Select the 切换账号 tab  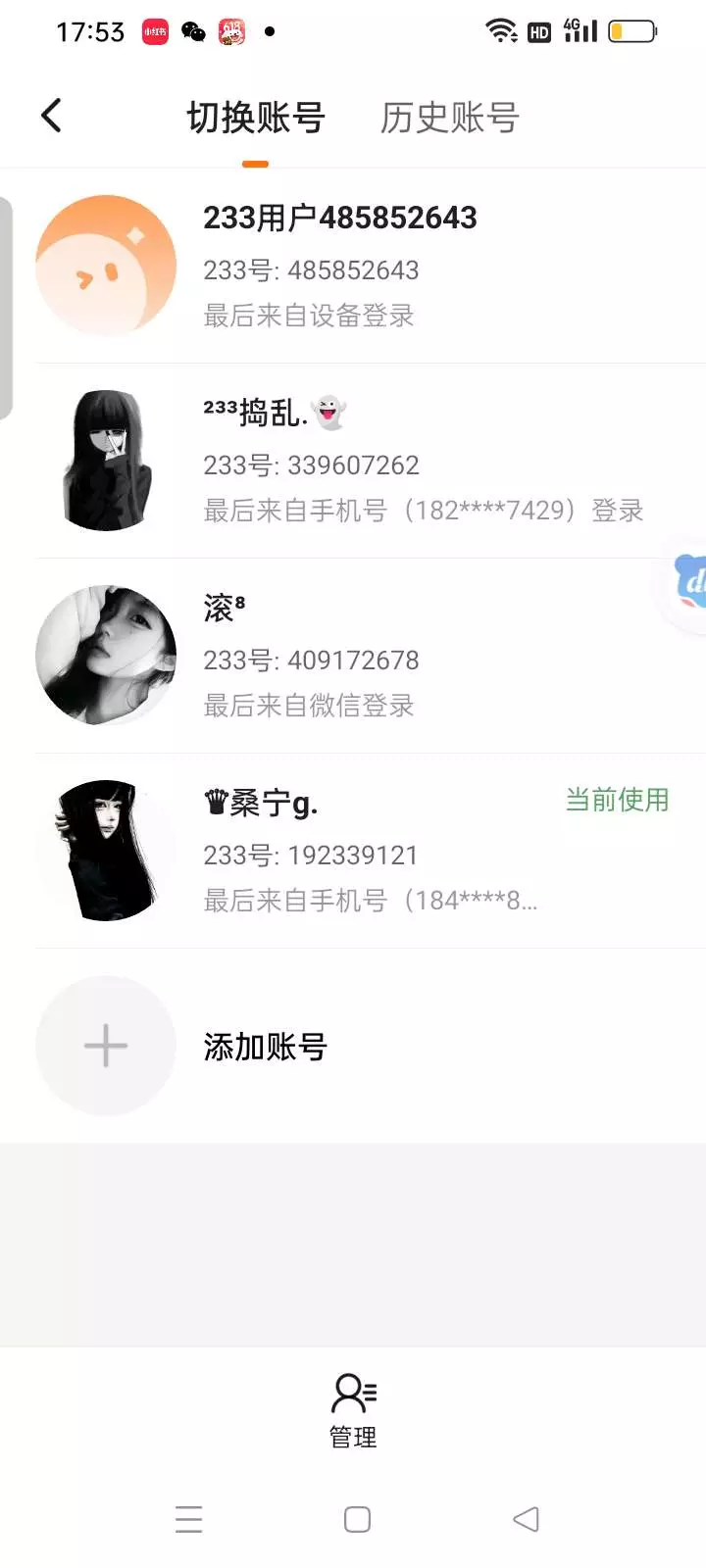tap(255, 118)
